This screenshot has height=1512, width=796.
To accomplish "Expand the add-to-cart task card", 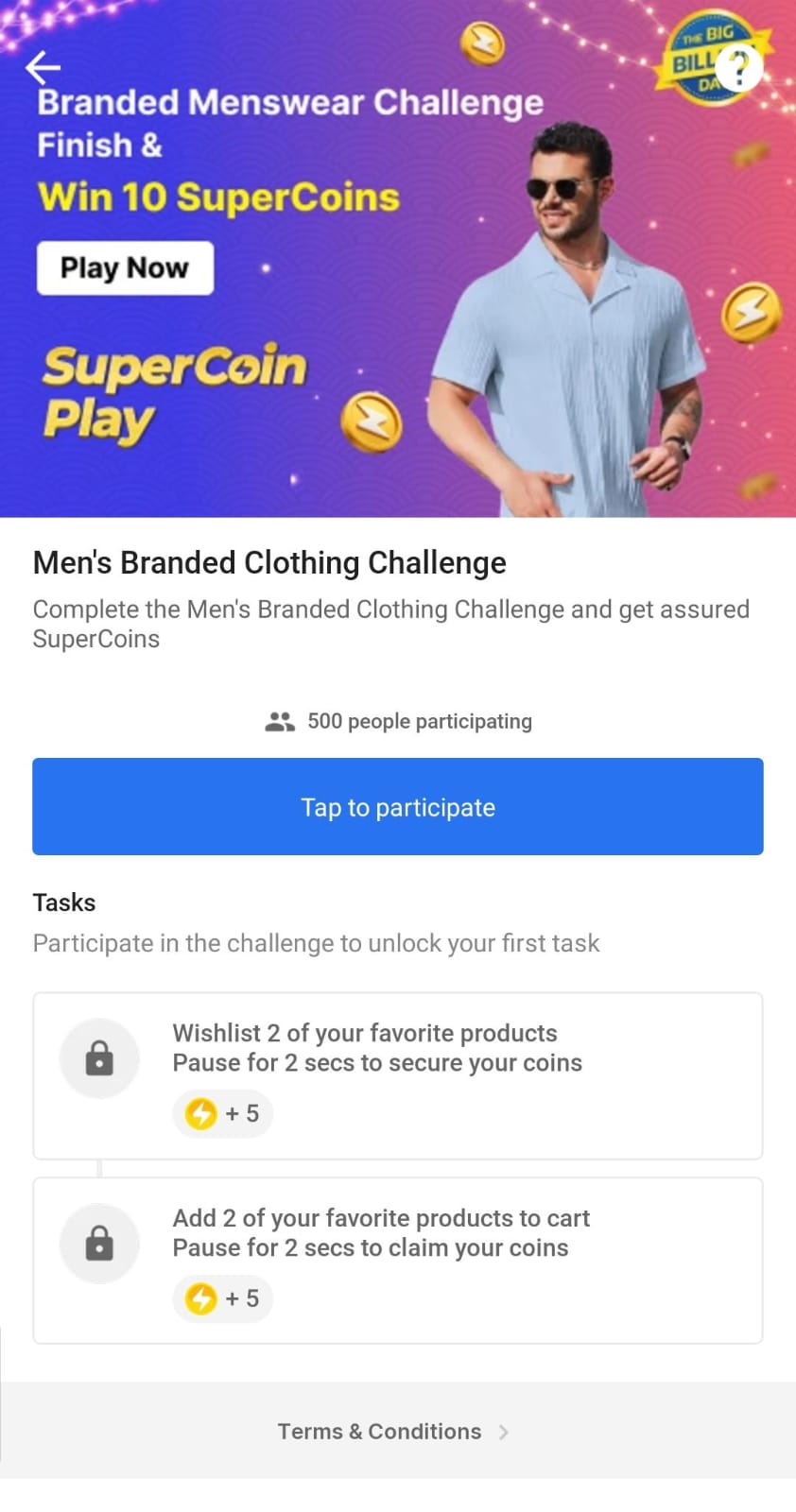I will click(397, 1261).
